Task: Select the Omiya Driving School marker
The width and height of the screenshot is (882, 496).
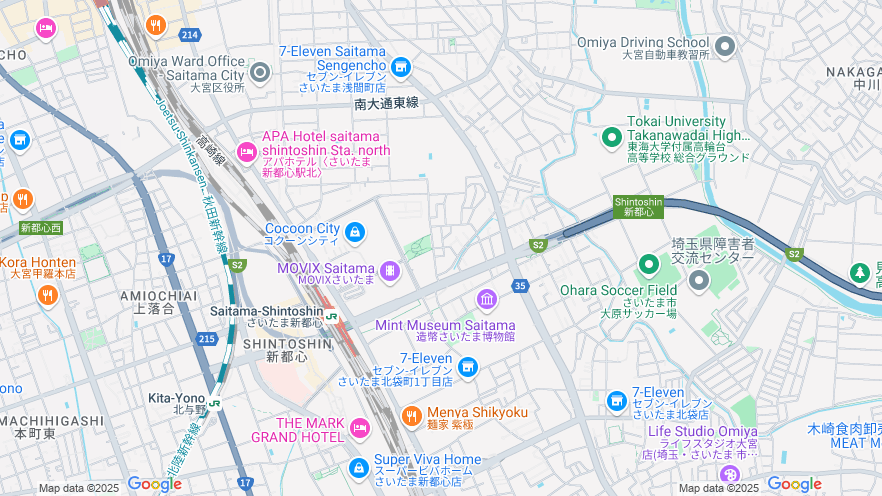Action: (725, 46)
